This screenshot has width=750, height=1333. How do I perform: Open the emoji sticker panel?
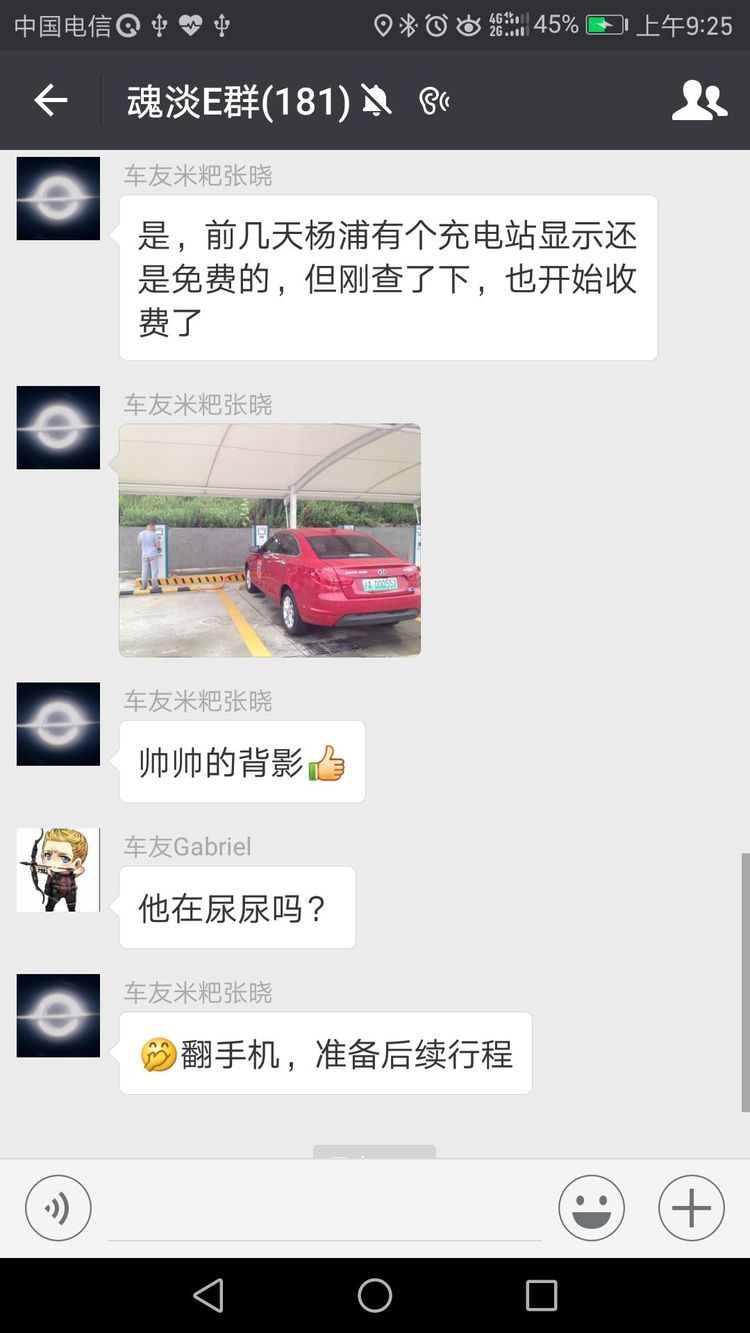click(591, 1208)
